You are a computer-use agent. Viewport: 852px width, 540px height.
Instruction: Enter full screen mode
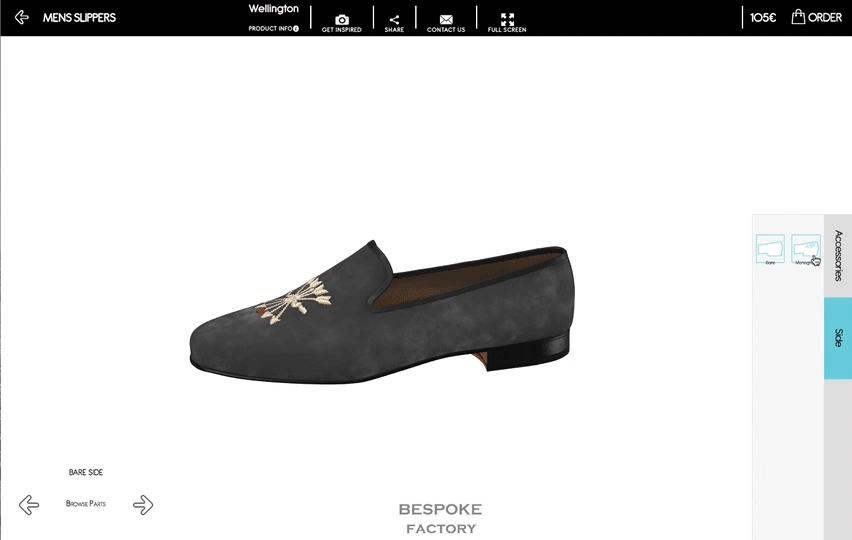point(507,20)
